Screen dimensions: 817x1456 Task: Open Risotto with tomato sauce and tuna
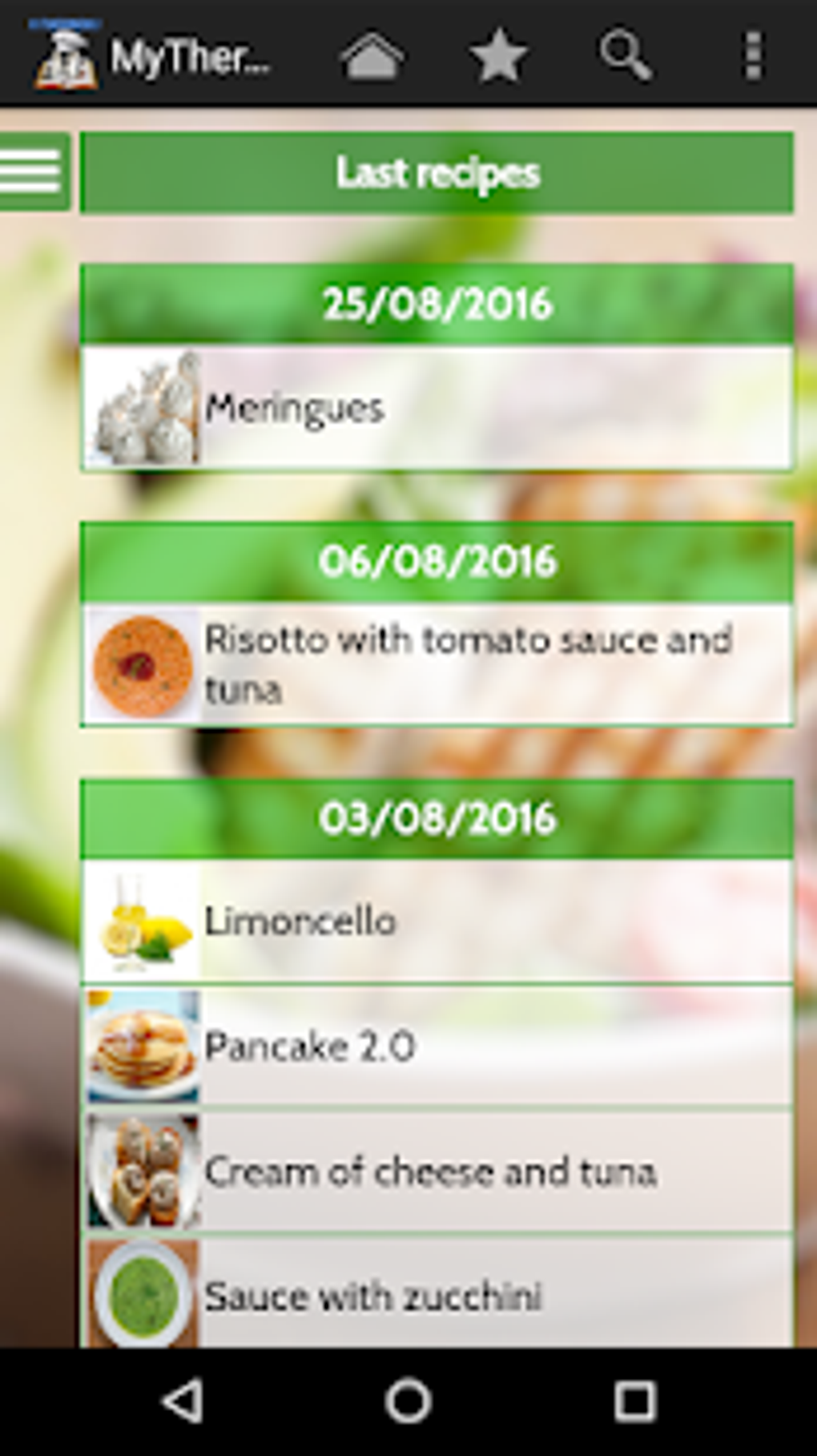pyautogui.click(x=437, y=664)
